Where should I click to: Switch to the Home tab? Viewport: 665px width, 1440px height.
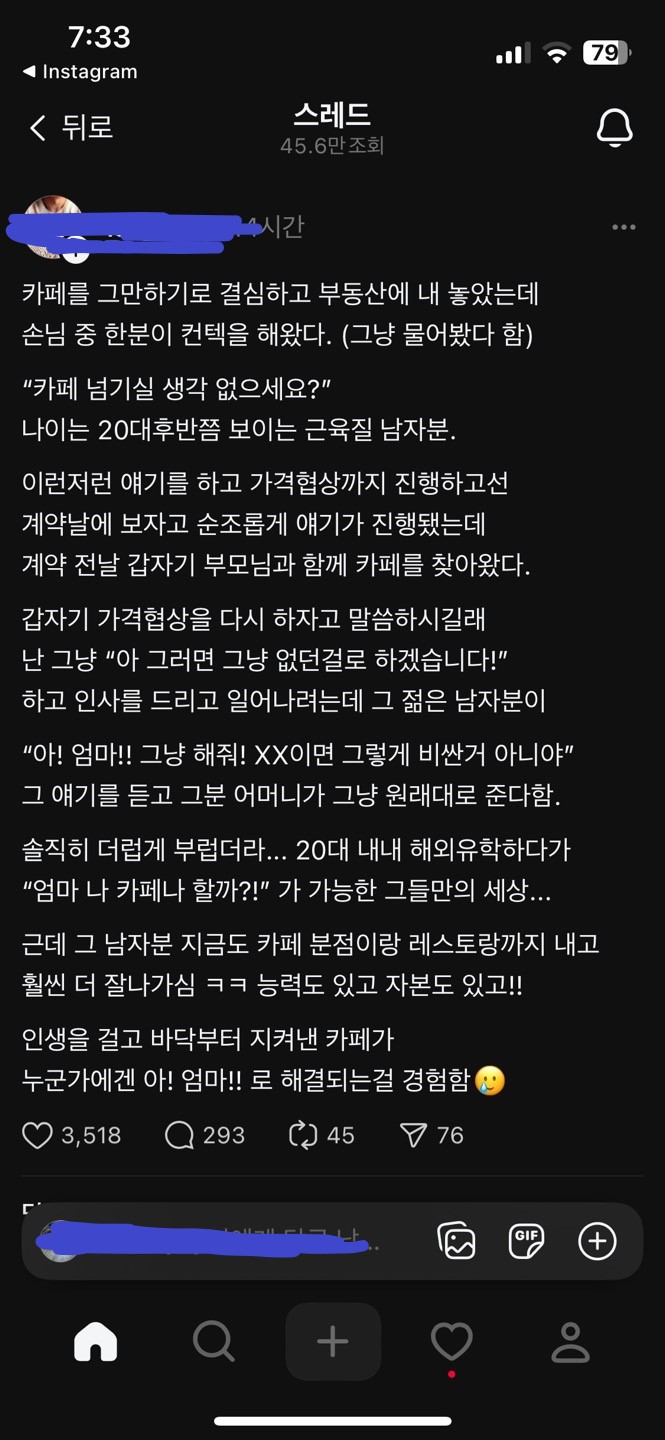pyautogui.click(x=96, y=1342)
